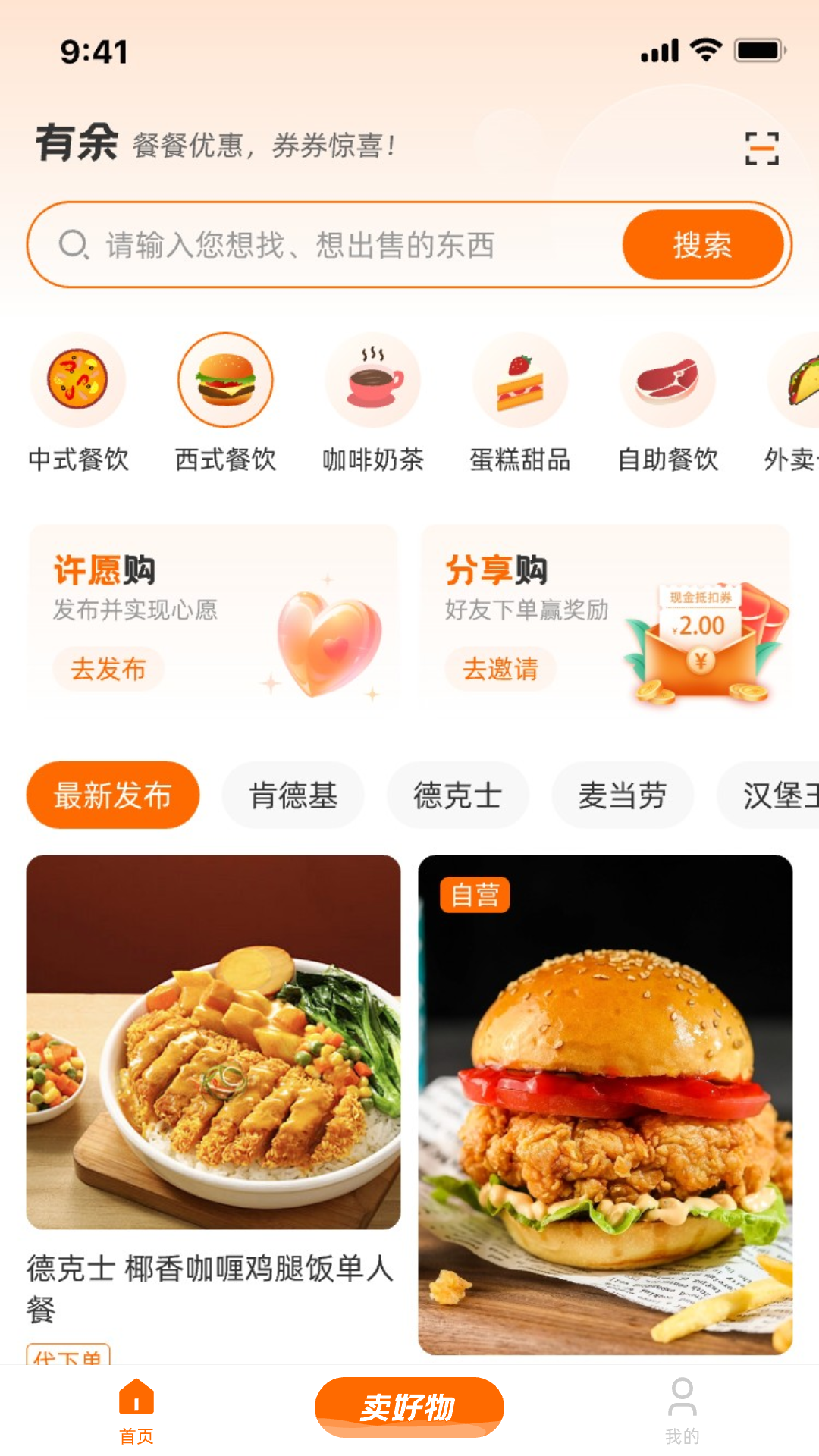The height and width of the screenshot is (1456, 819).
Task: Open the 中式餐饮 category
Action: coord(78,403)
